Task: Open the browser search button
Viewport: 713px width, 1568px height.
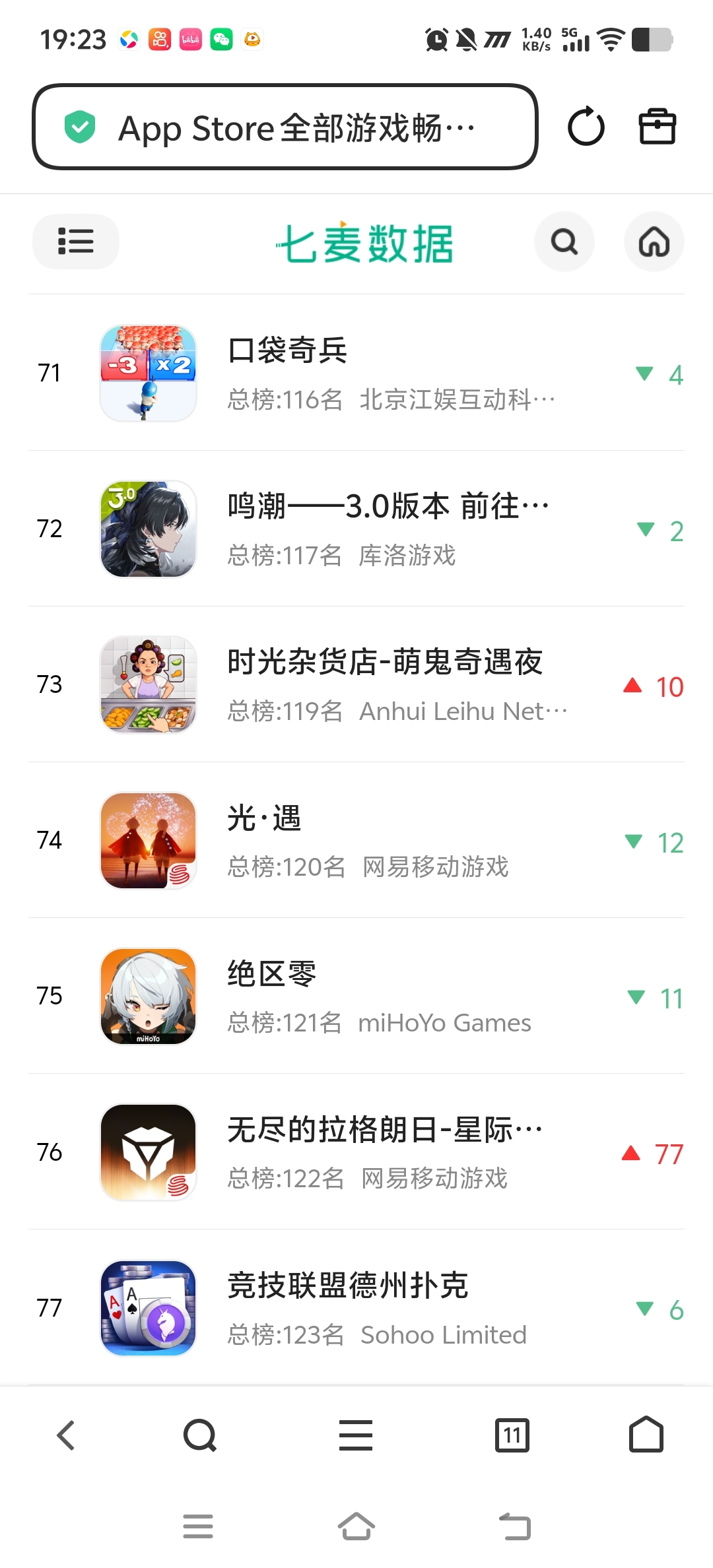Action: [200, 1435]
